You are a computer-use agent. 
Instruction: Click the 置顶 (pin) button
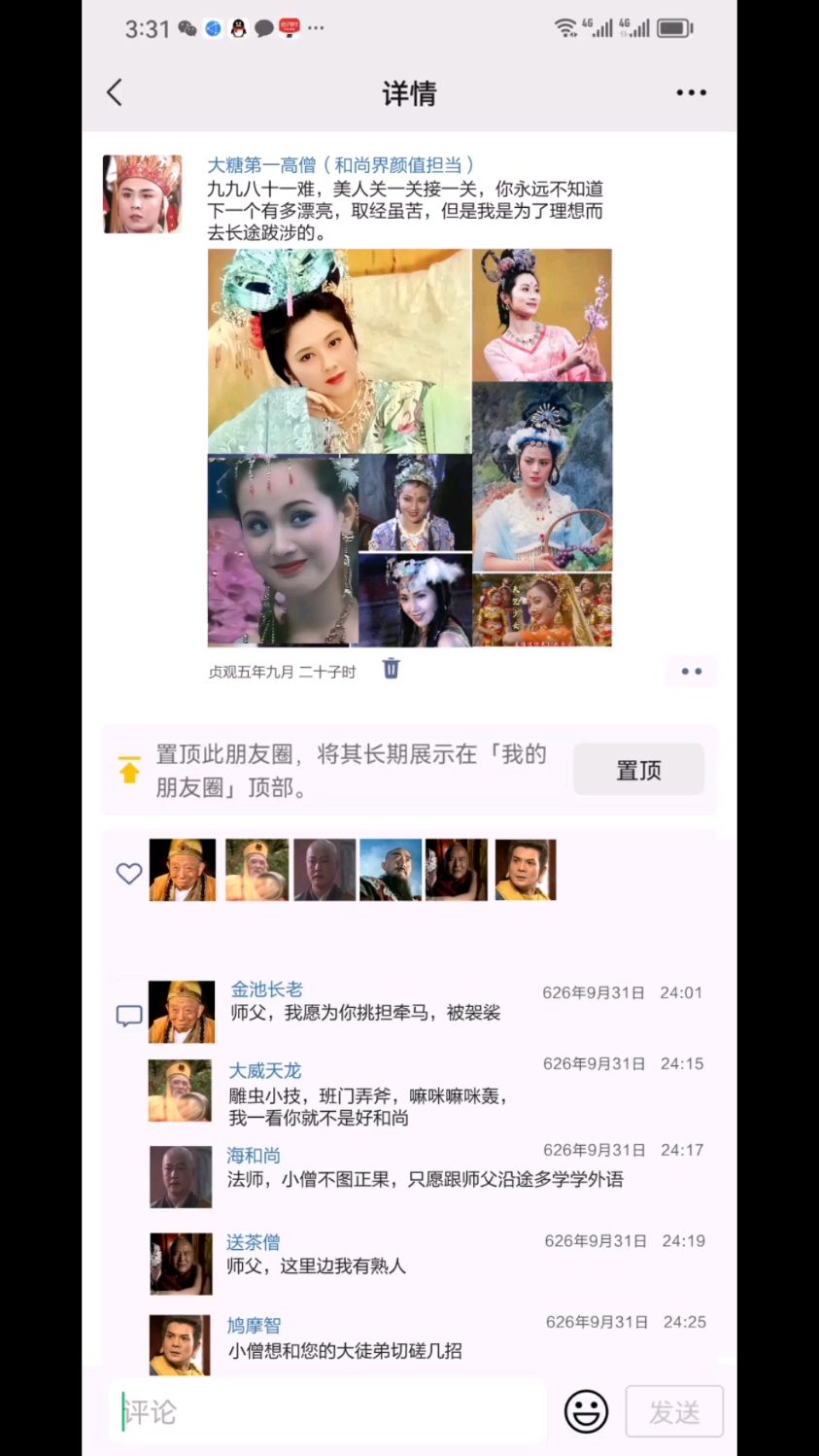point(638,769)
